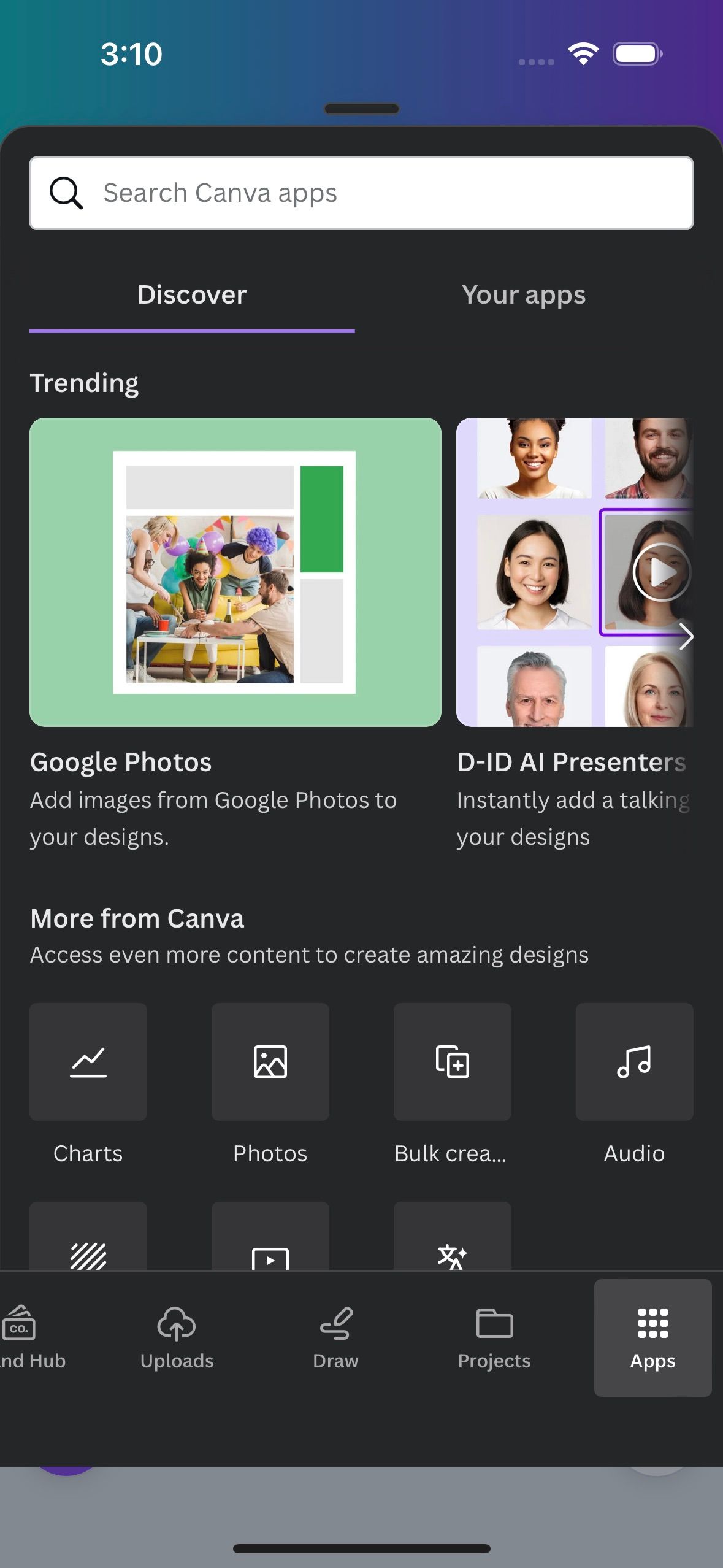Switch to the Your apps tab
Viewport: 723px width, 1568px height.
(524, 295)
